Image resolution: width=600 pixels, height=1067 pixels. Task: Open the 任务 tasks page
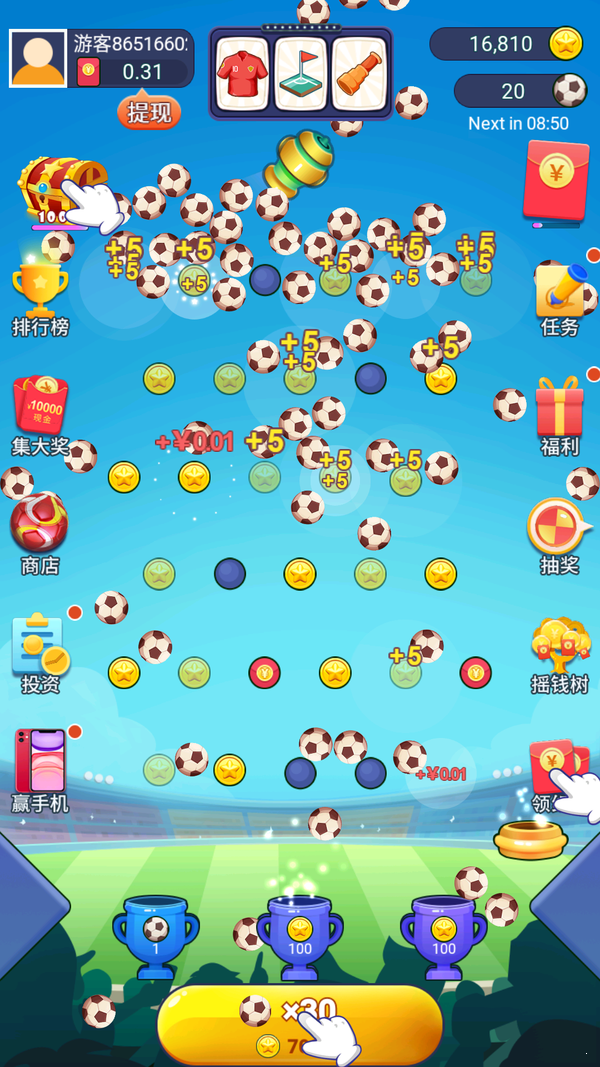pyautogui.click(x=559, y=297)
